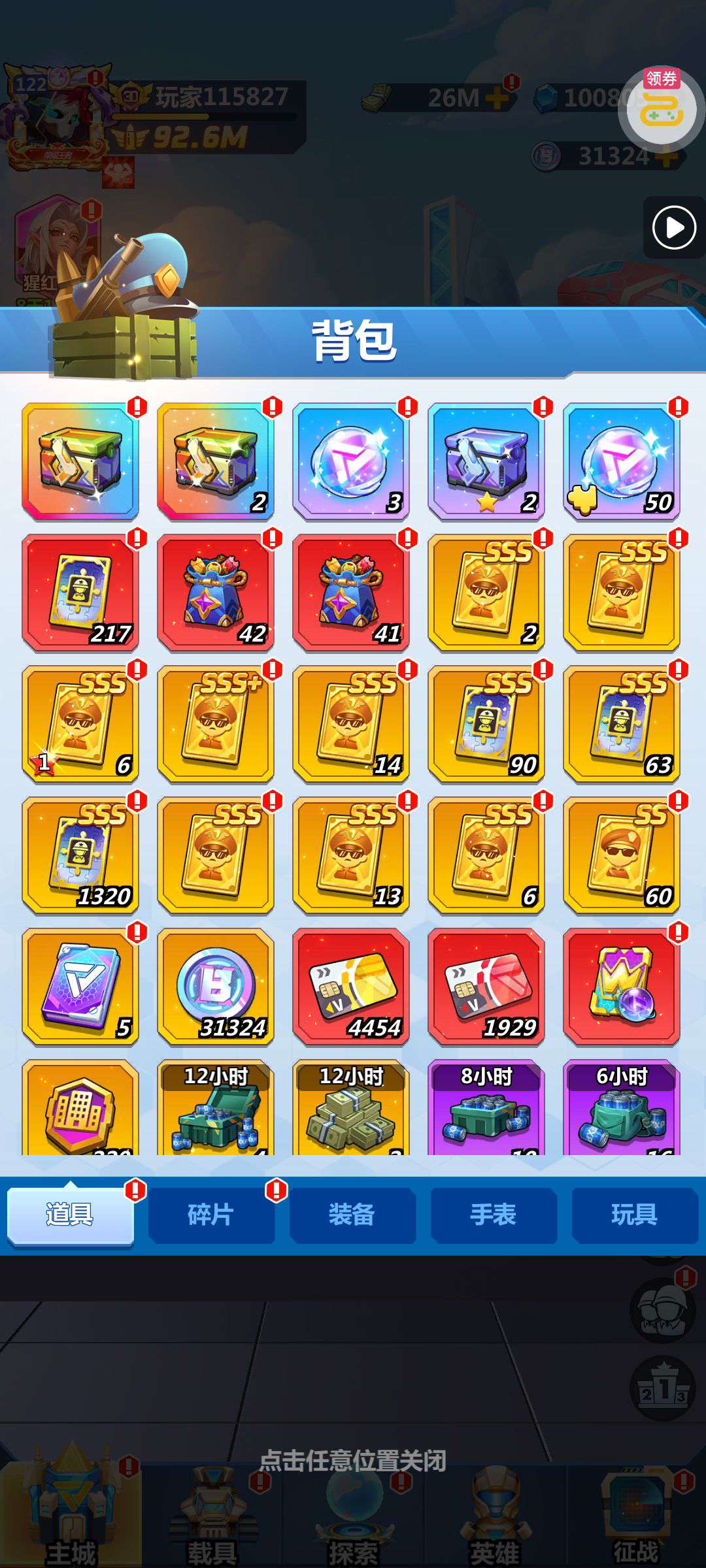
Task: Select the gold card item with 4454
Action: click(x=351, y=987)
